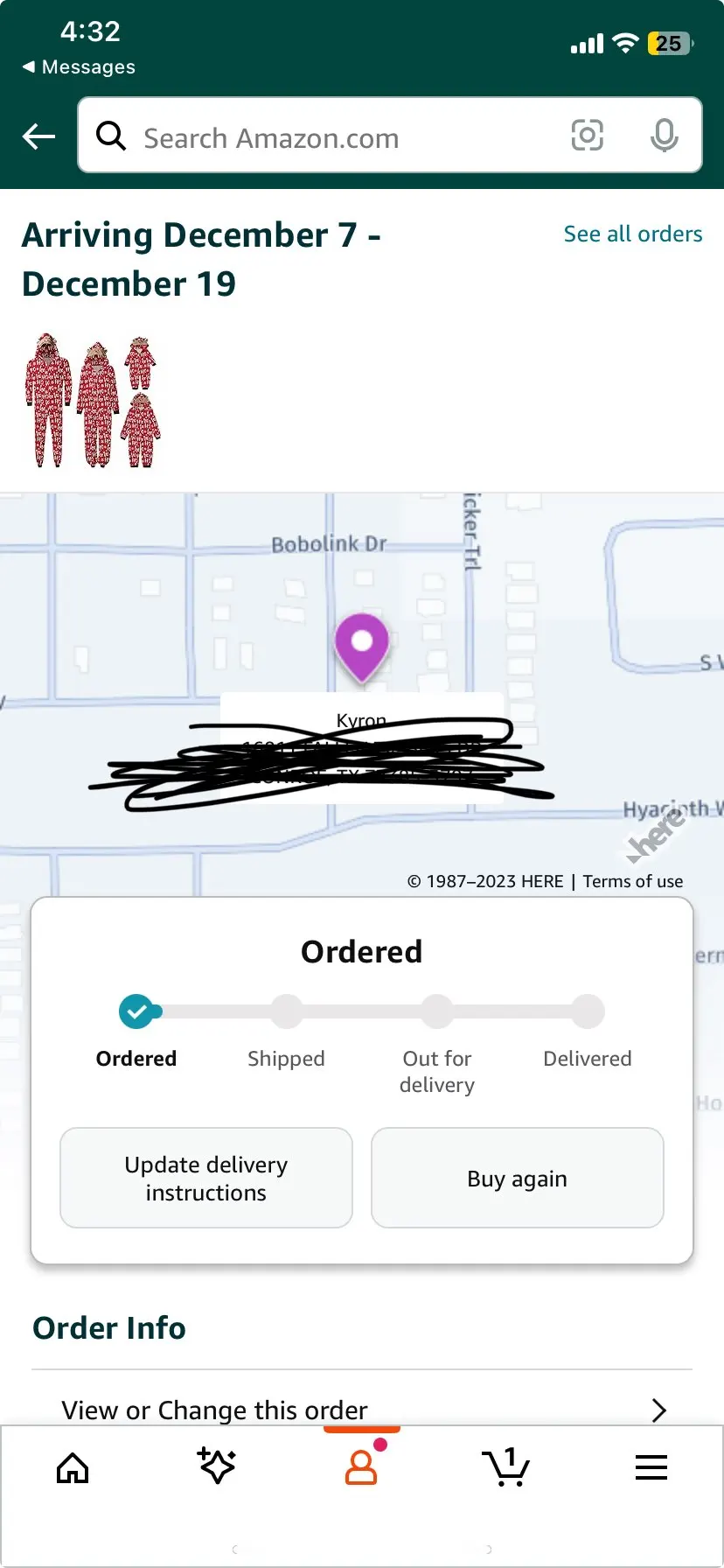Open the pajamas product thumbnail
The image size is (724, 1568).
coord(93,400)
